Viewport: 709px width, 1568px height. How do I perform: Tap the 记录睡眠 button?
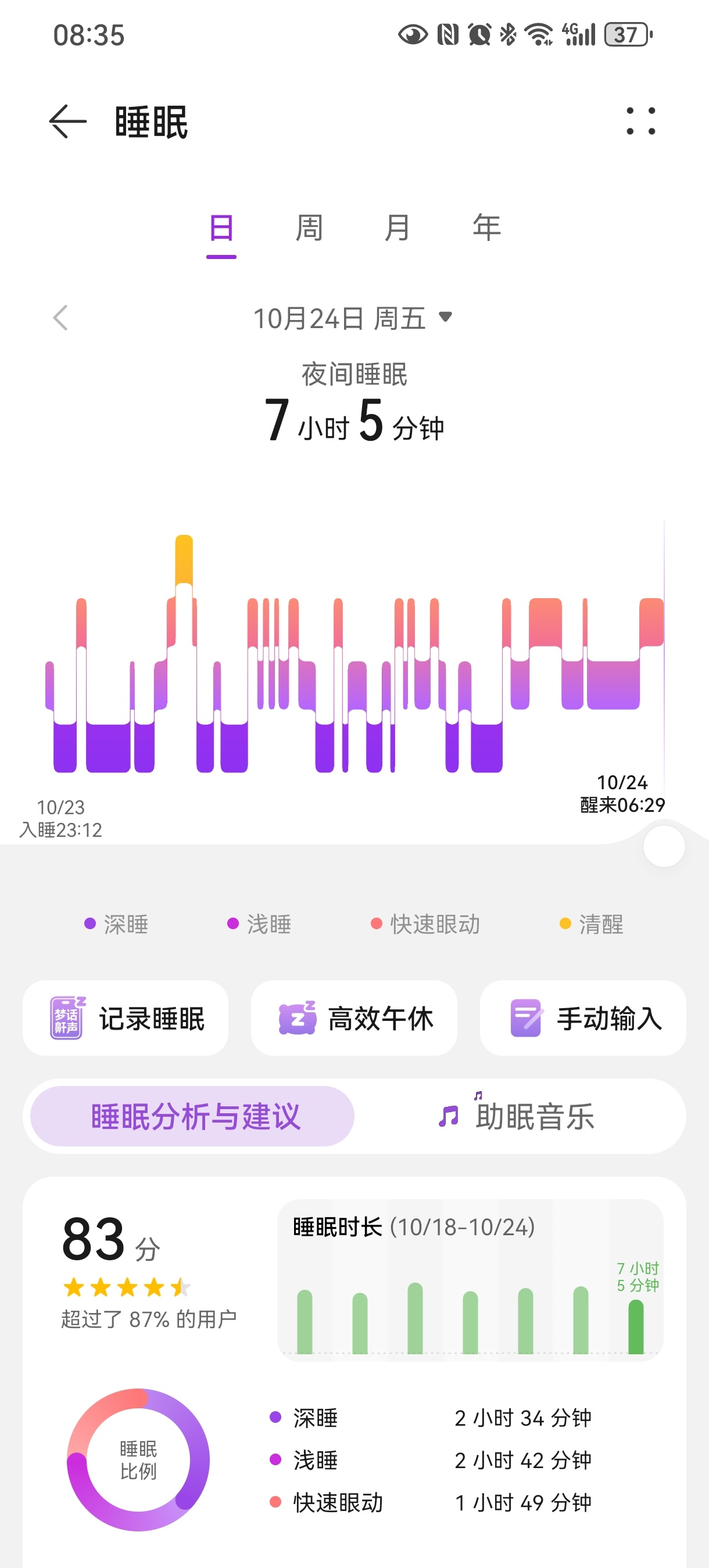(126, 1017)
